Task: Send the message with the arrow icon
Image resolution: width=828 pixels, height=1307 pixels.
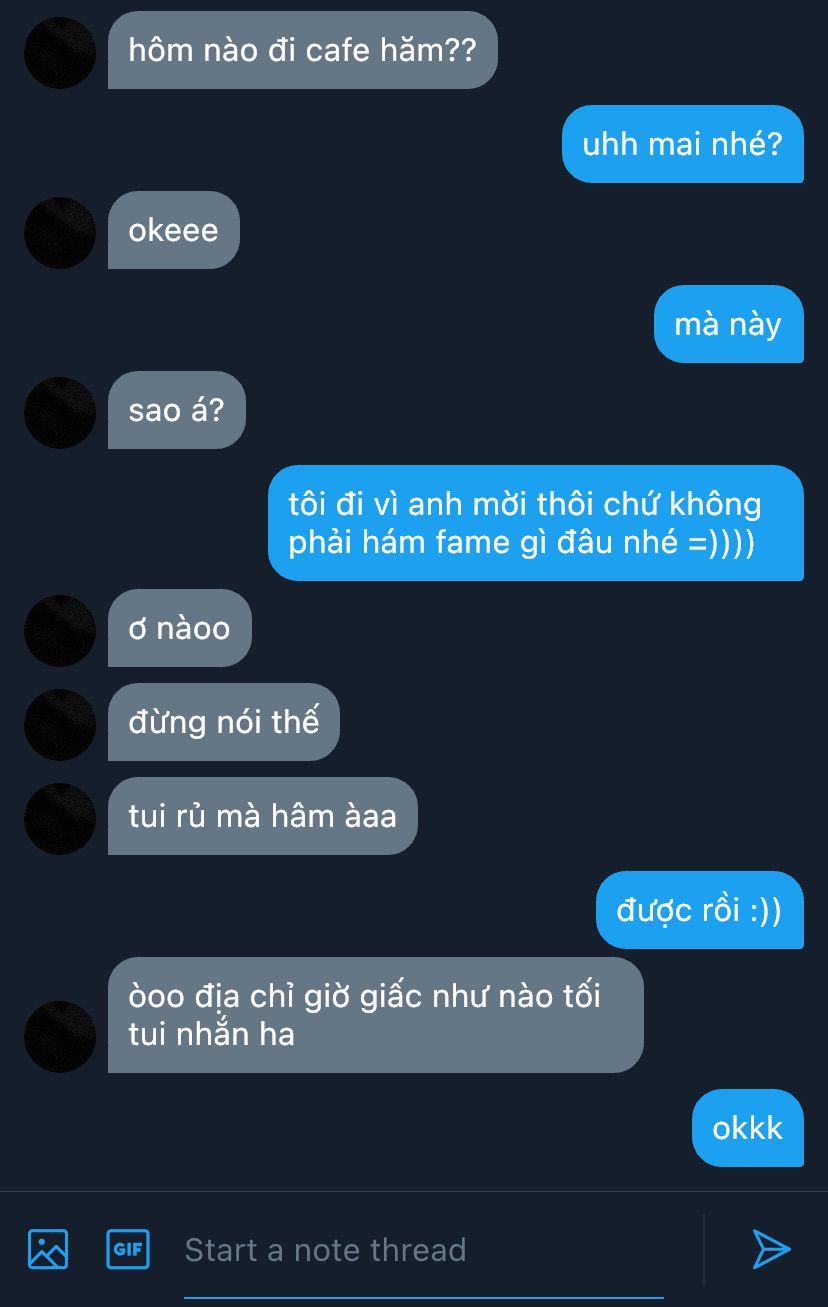Action: tap(771, 1249)
